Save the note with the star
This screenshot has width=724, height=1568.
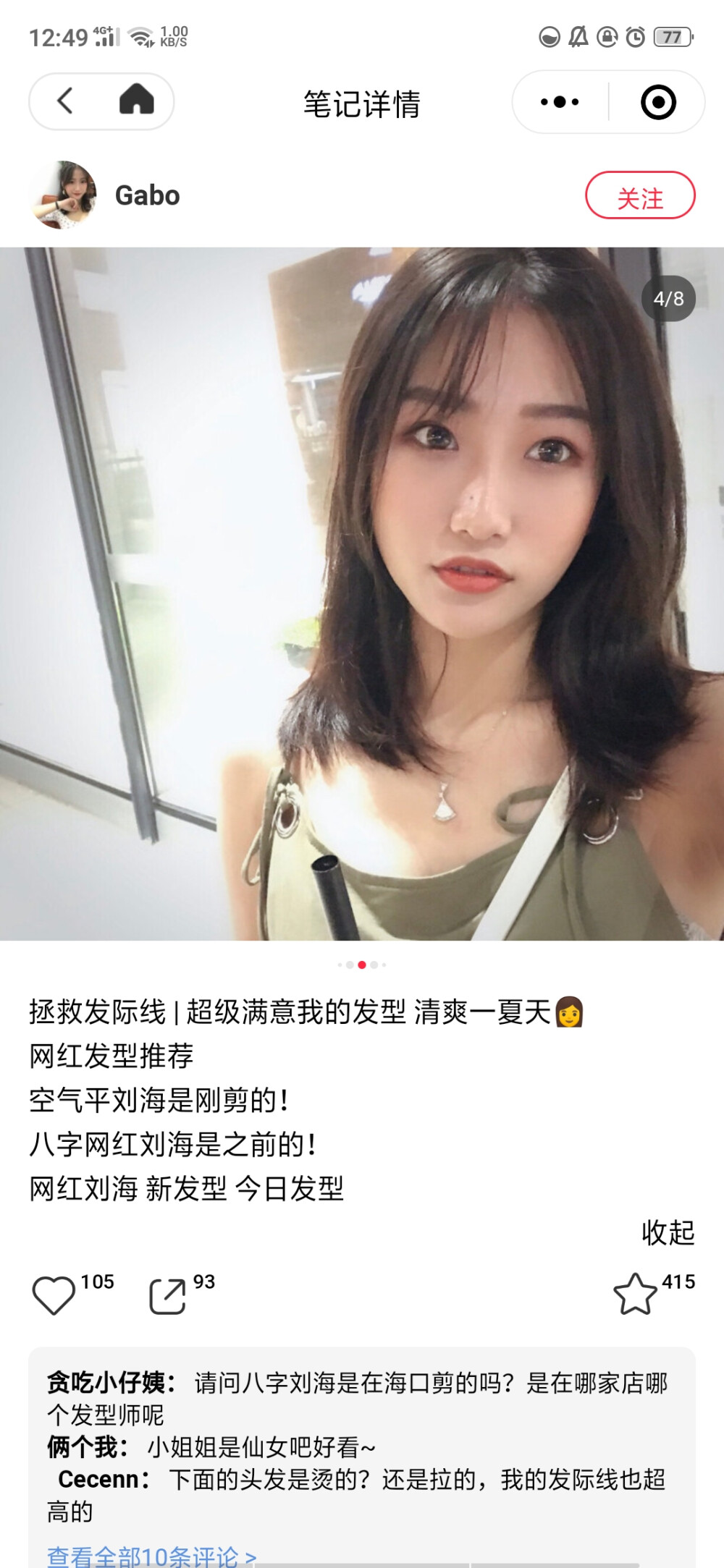pyautogui.click(x=635, y=1294)
